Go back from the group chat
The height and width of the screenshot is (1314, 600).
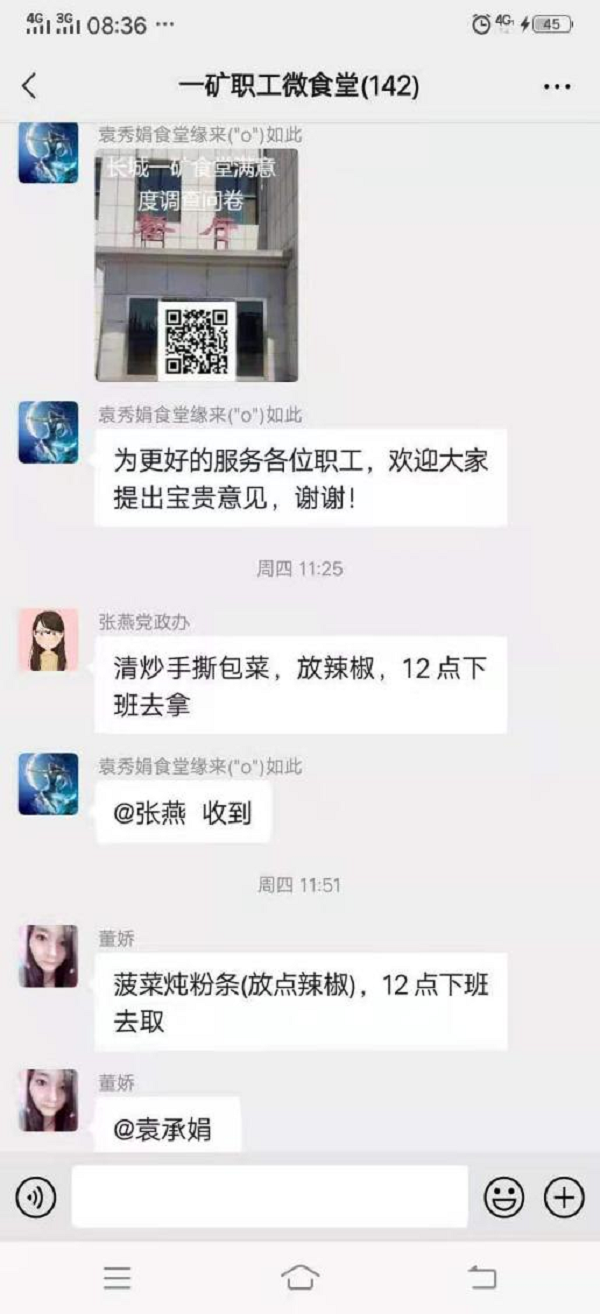coord(29,86)
